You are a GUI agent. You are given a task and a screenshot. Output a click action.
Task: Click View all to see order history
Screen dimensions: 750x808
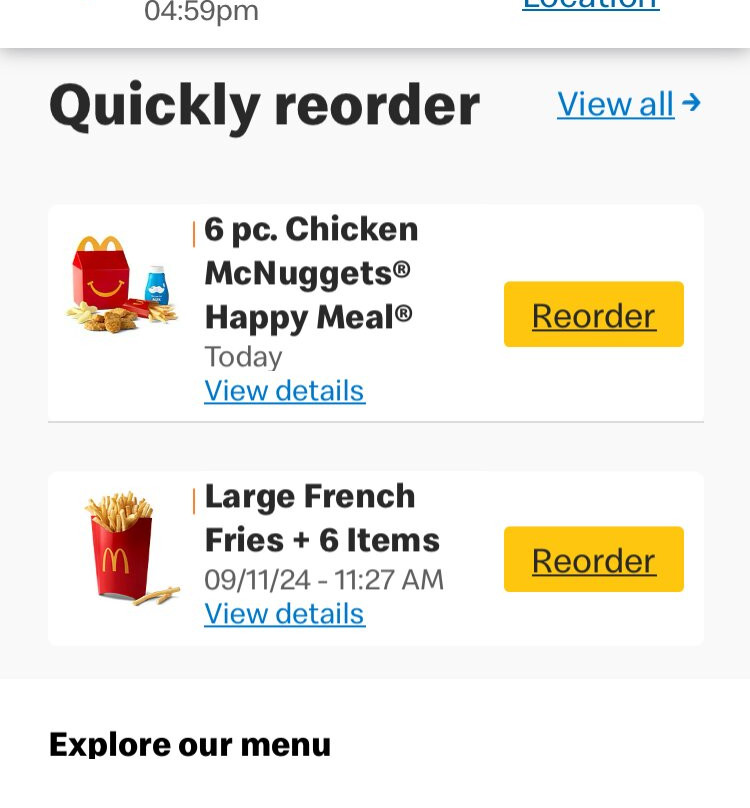[615, 104]
